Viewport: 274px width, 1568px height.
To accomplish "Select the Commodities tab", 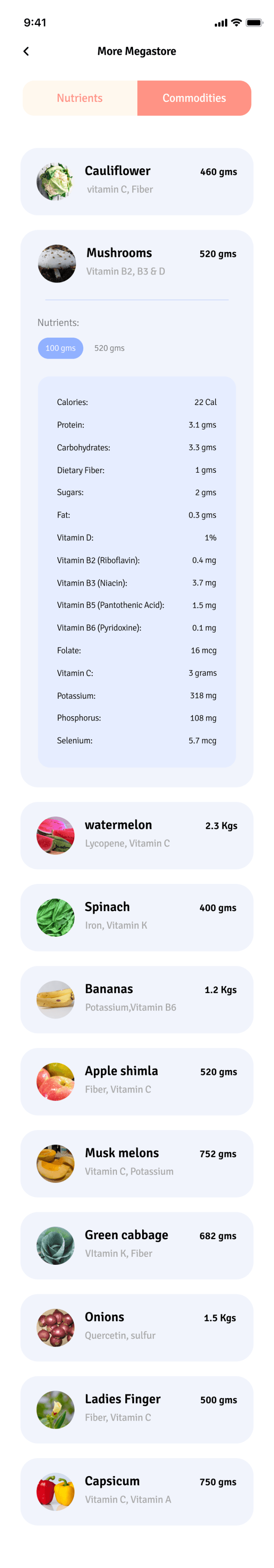I will coord(194,98).
